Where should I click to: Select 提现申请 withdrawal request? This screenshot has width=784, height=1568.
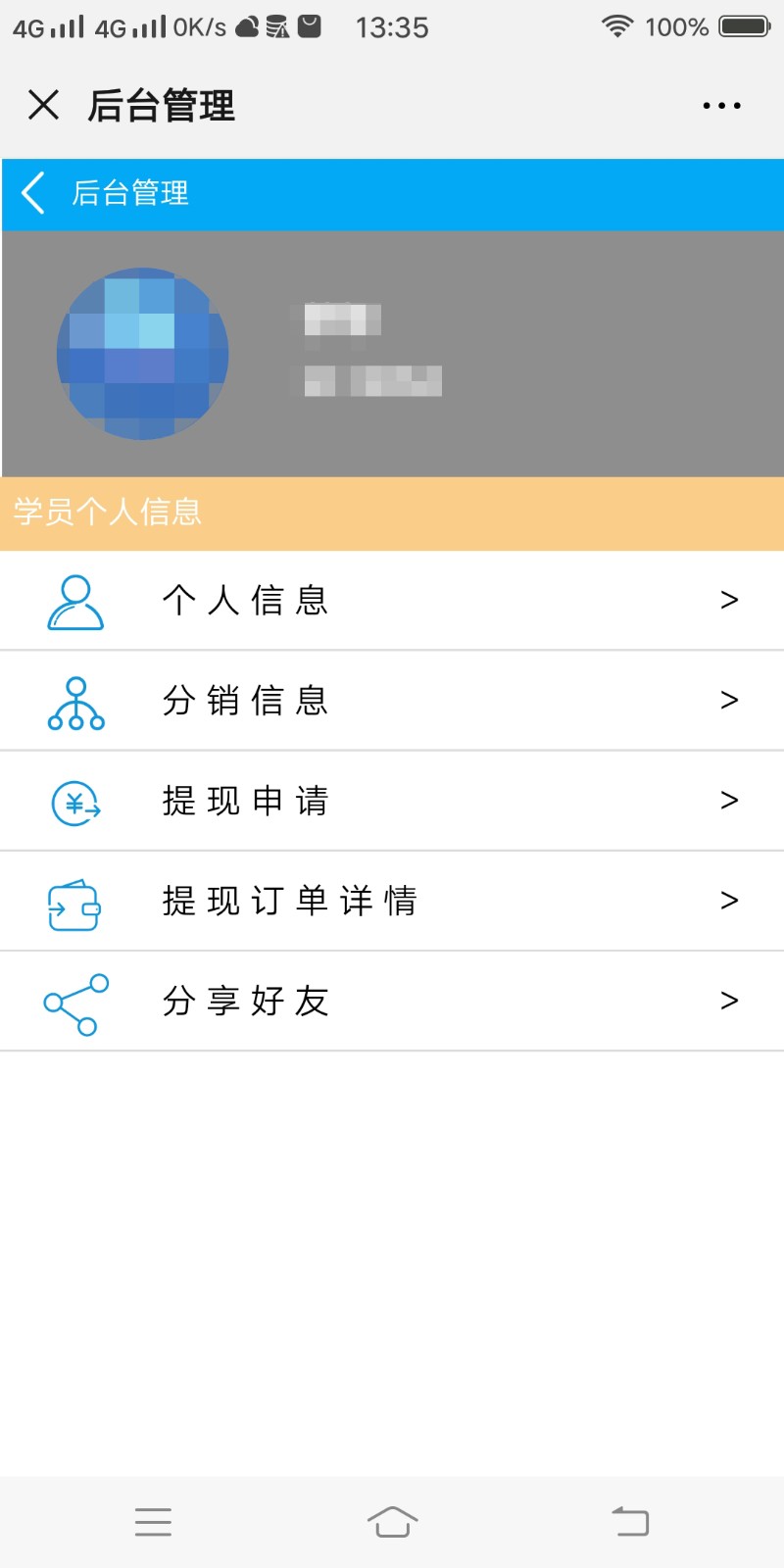[392, 801]
